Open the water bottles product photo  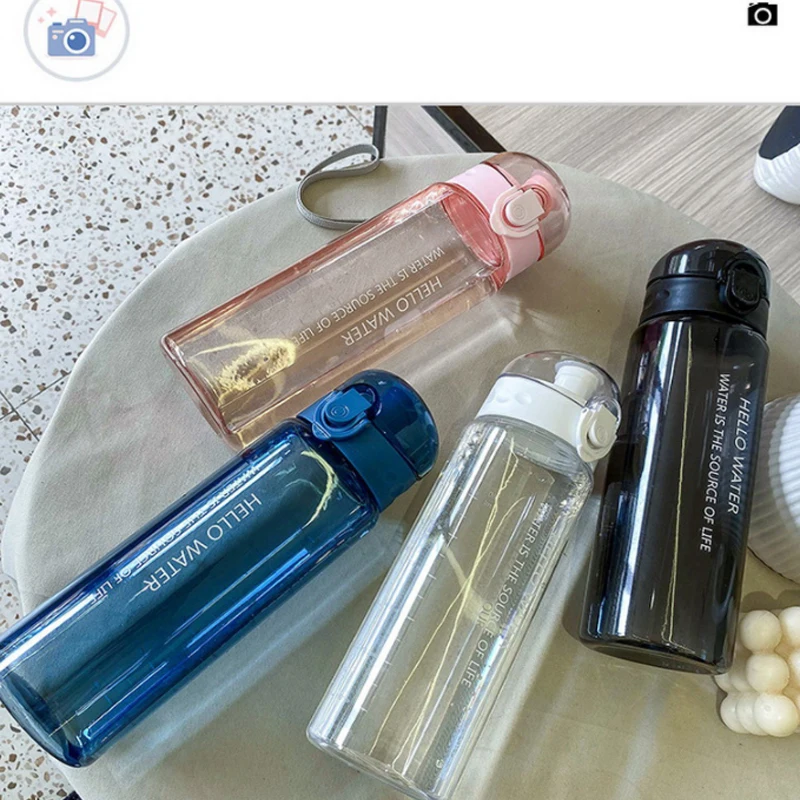400,453
